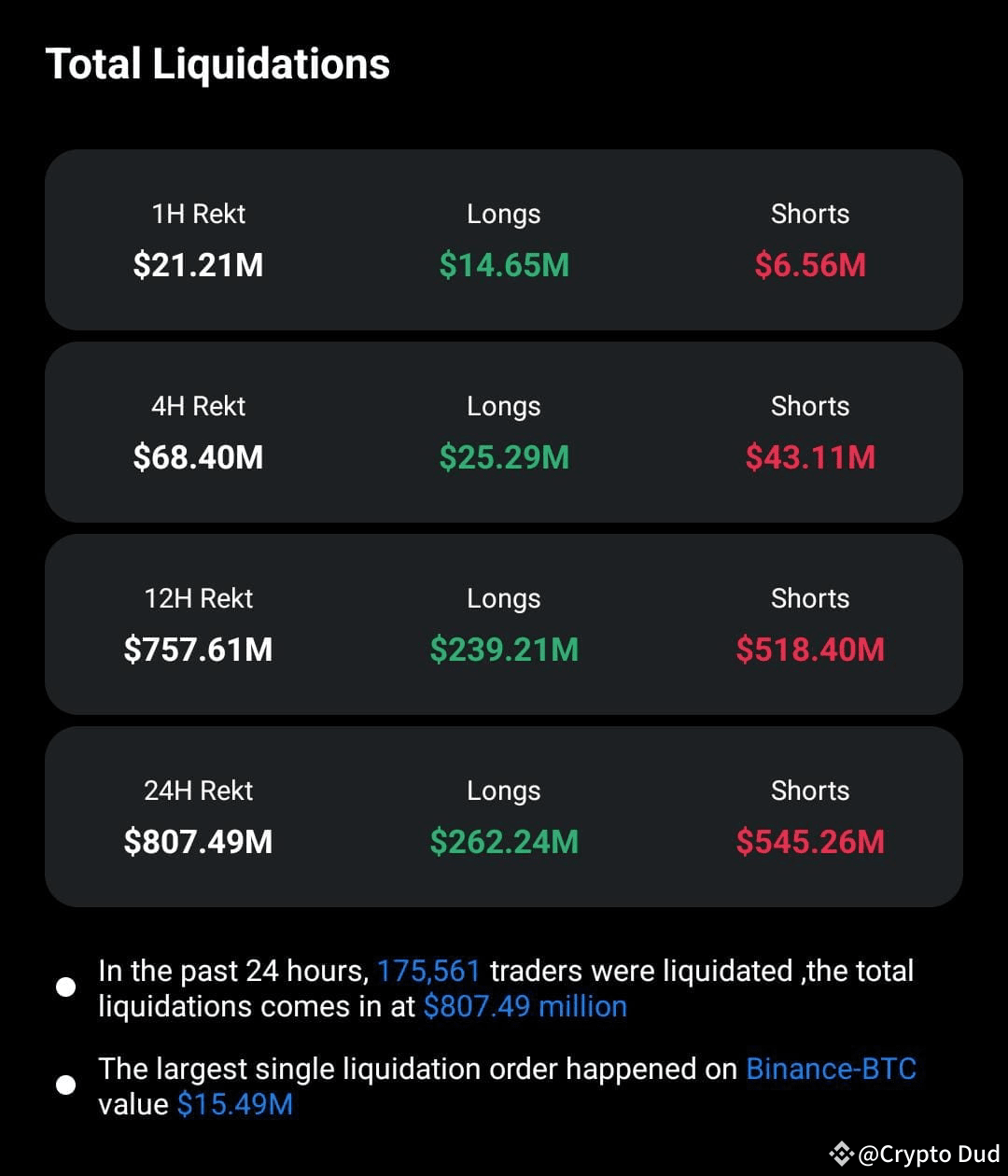Open the "175,561" traders link

427,971
